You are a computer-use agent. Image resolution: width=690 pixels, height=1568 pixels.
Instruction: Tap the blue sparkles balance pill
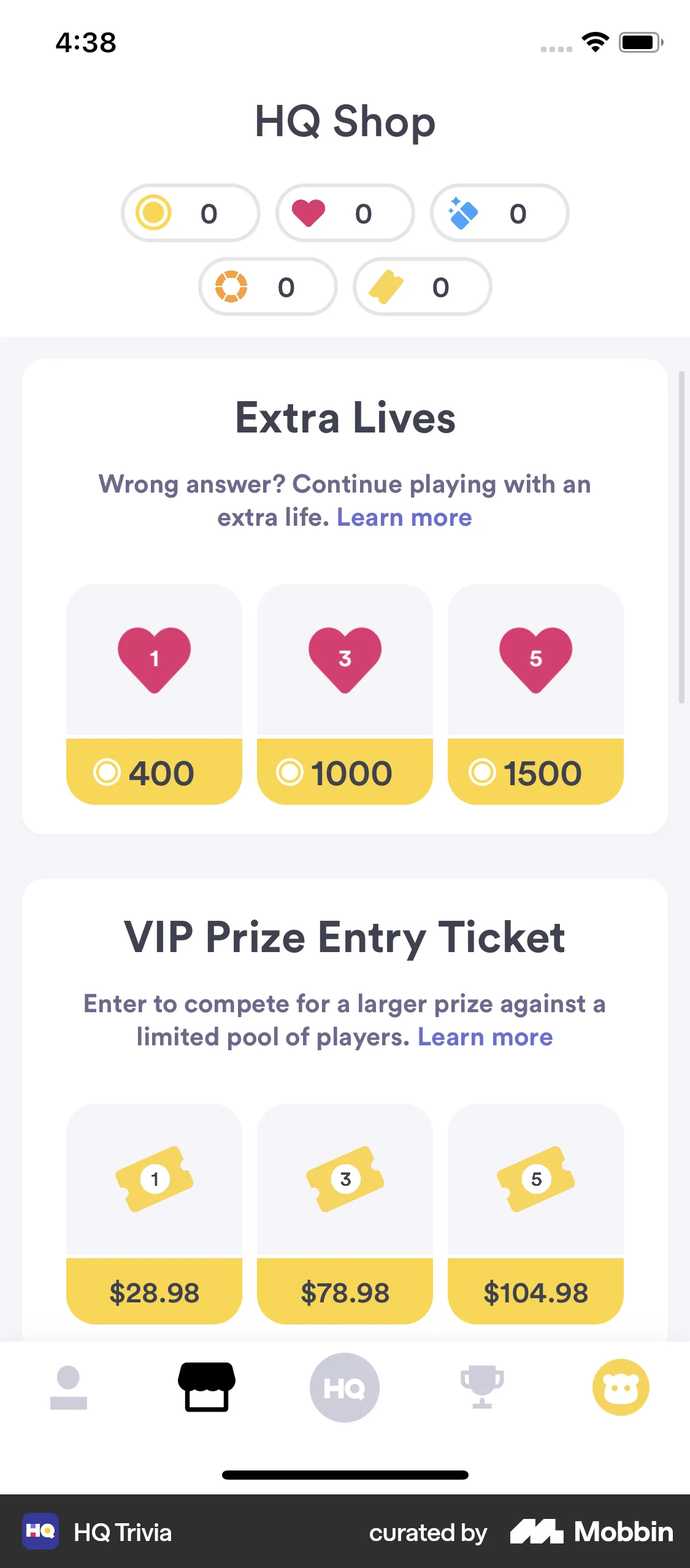coord(500,213)
